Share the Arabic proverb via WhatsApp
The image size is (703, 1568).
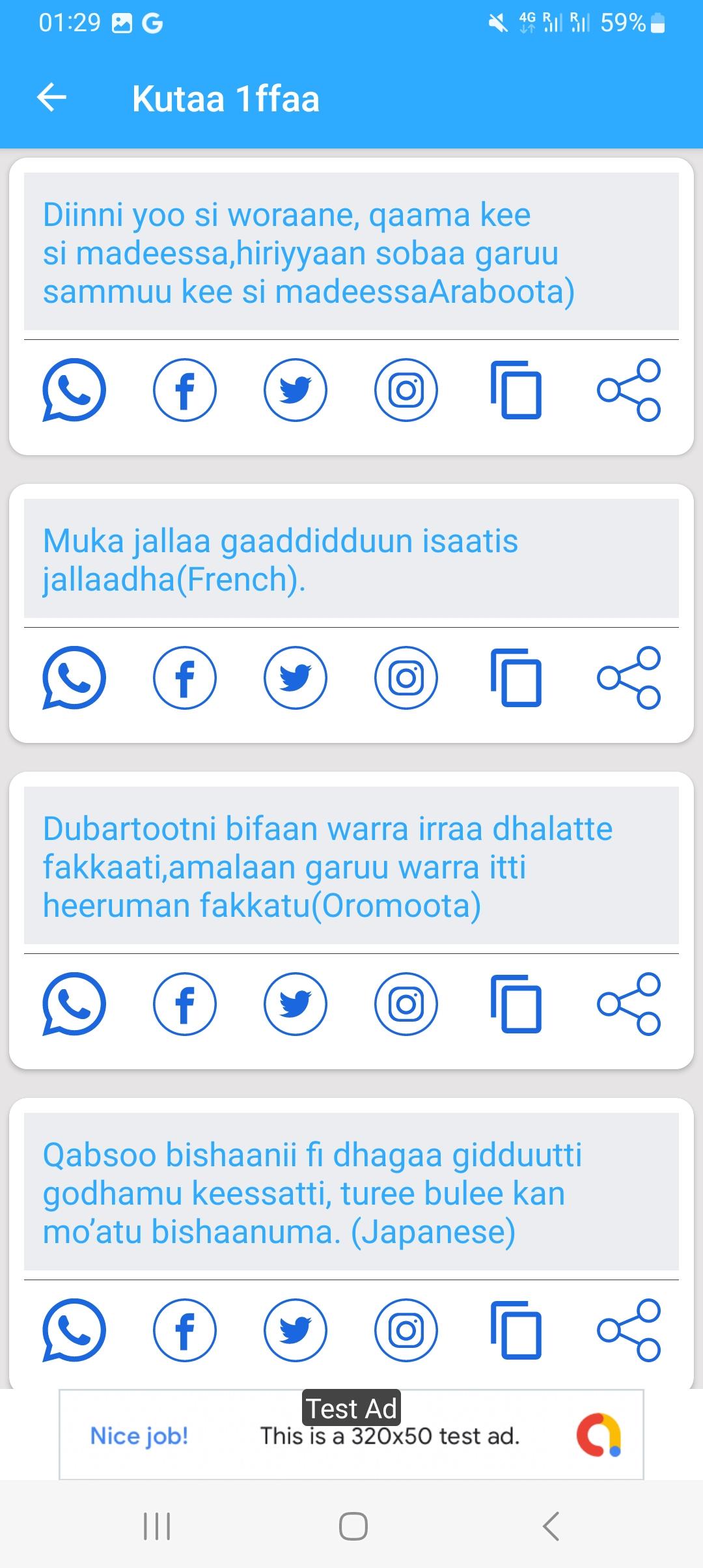74,390
